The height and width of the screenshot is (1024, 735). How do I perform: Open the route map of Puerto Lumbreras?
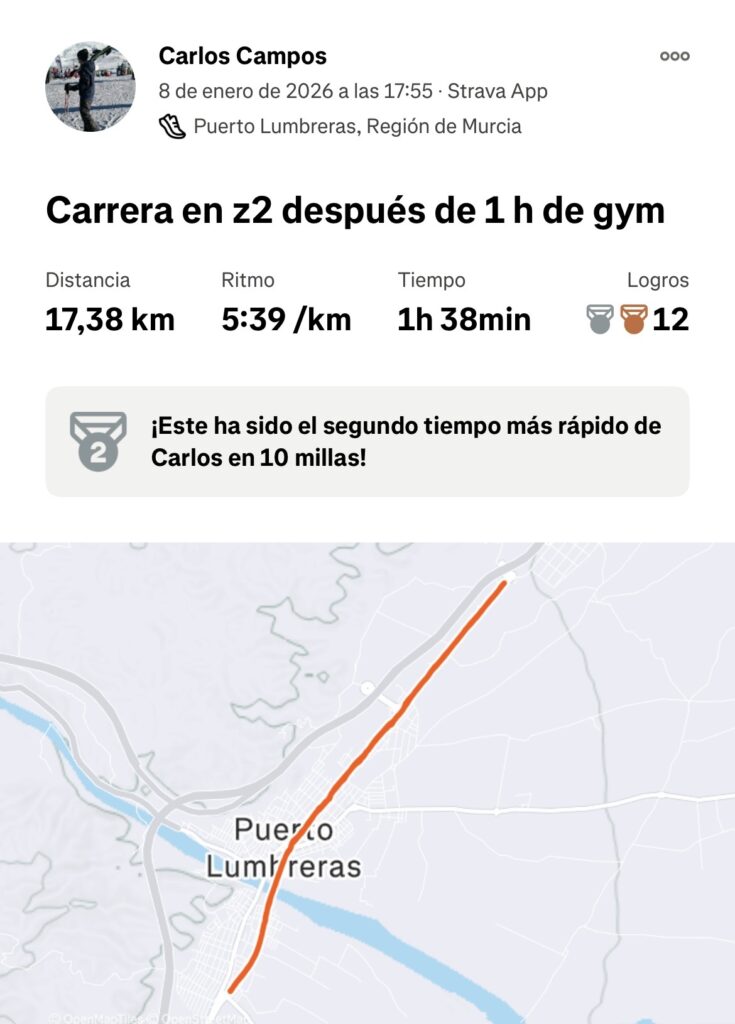click(367, 782)
